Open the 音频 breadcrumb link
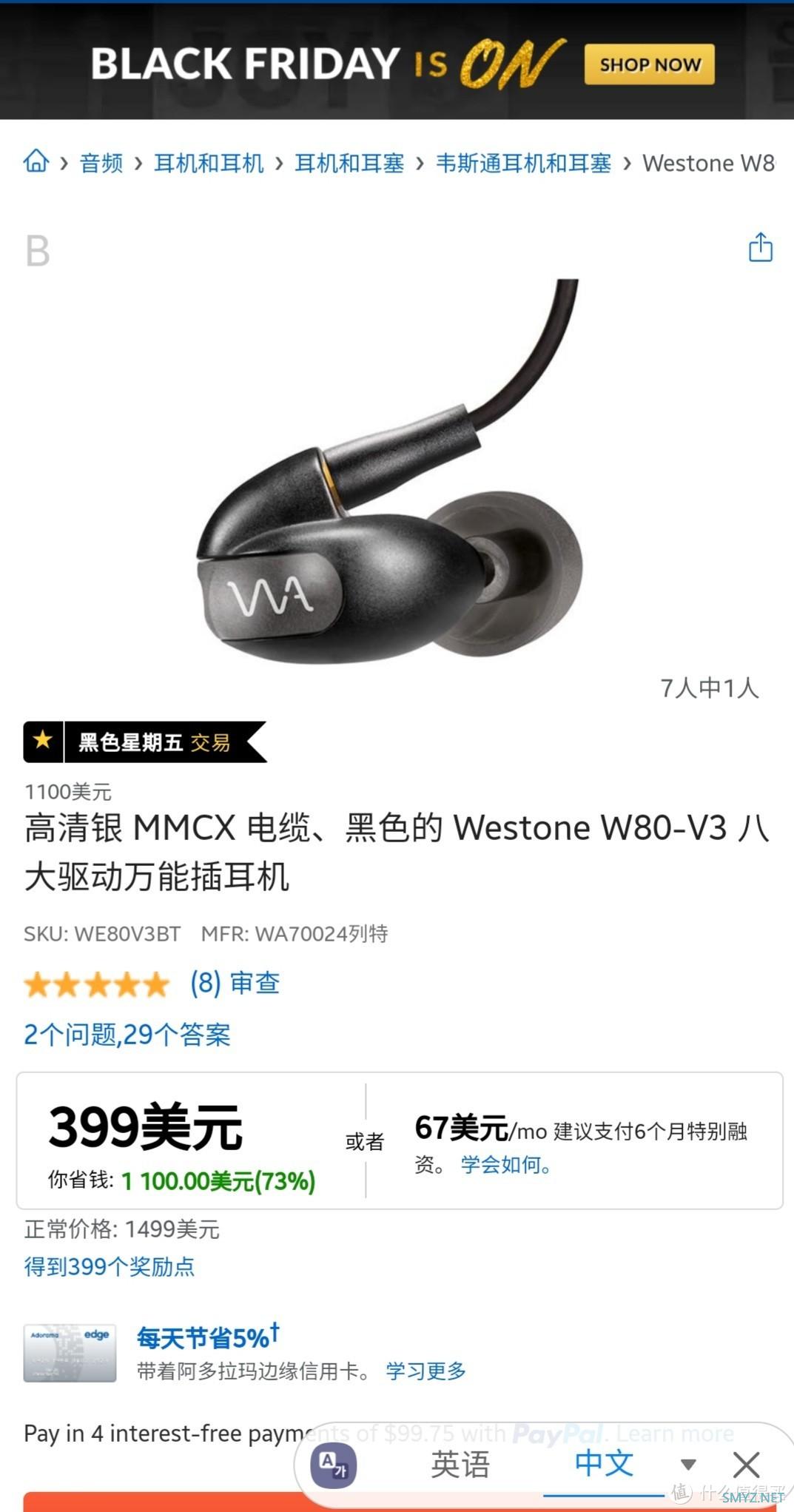The height and width of the screenshot is (1512, 794). pyautogui.click(x=101, y=163)
